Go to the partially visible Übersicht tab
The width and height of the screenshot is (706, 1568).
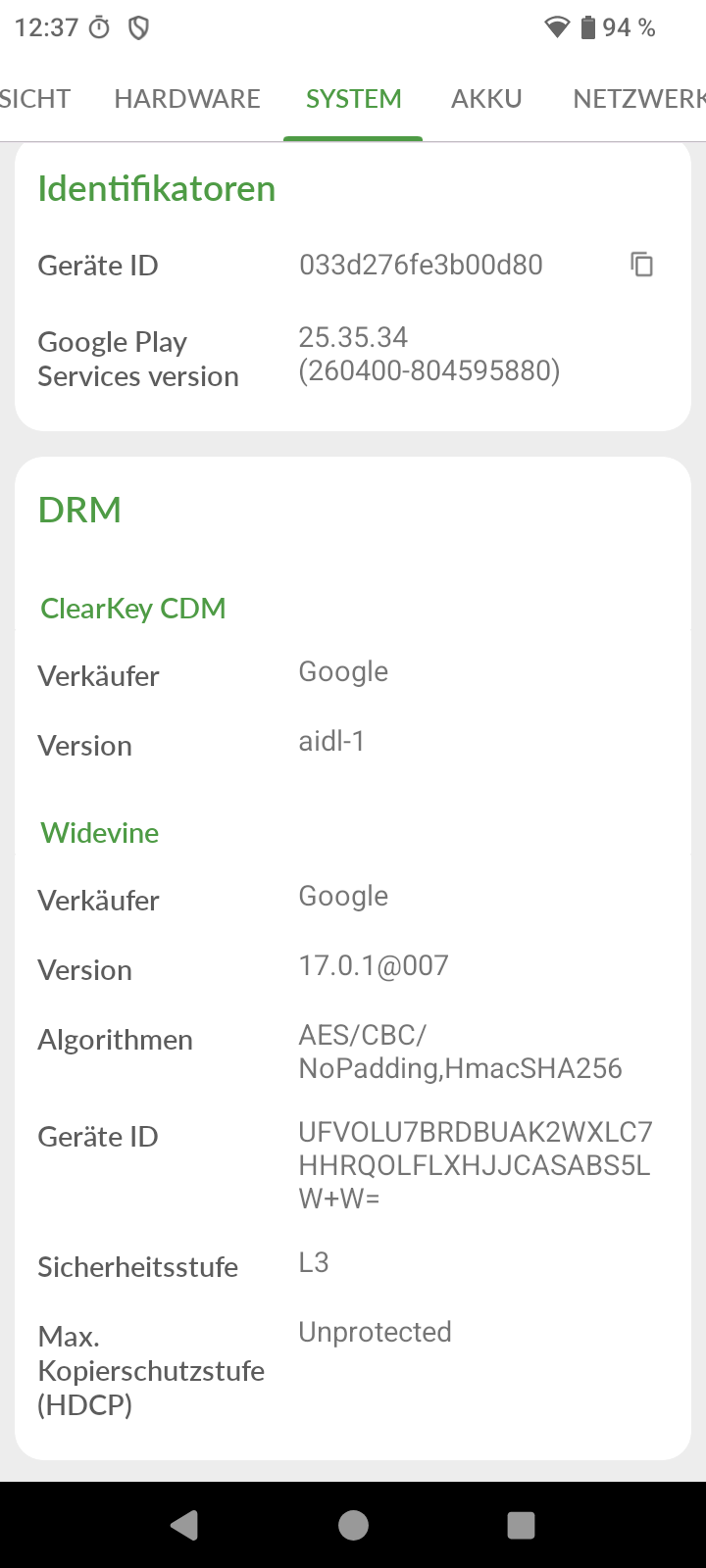click(x=35, y=99)
